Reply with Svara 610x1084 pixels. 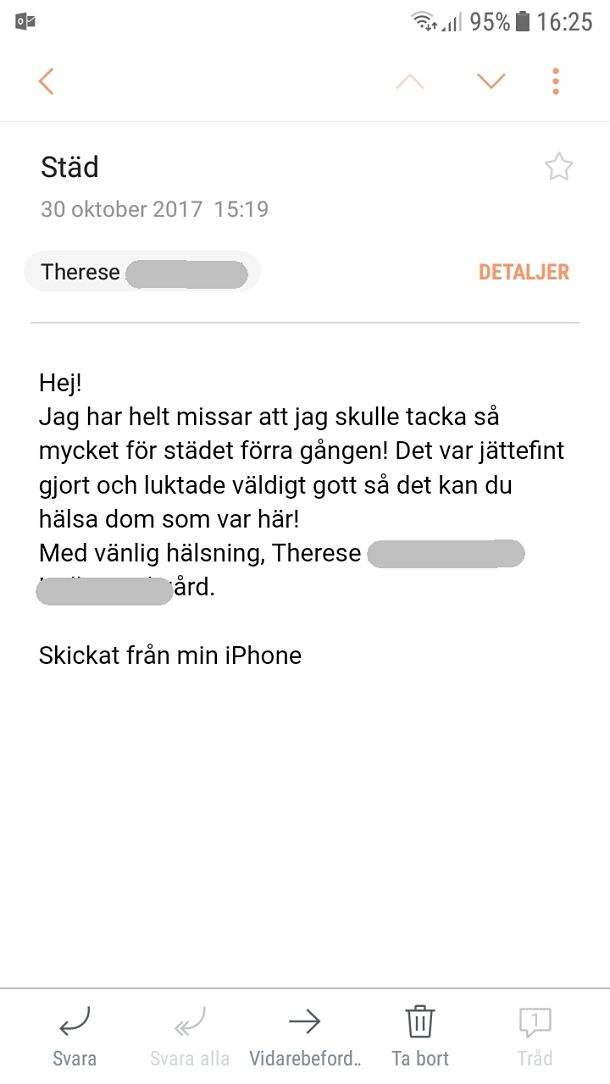(75, 1036)
